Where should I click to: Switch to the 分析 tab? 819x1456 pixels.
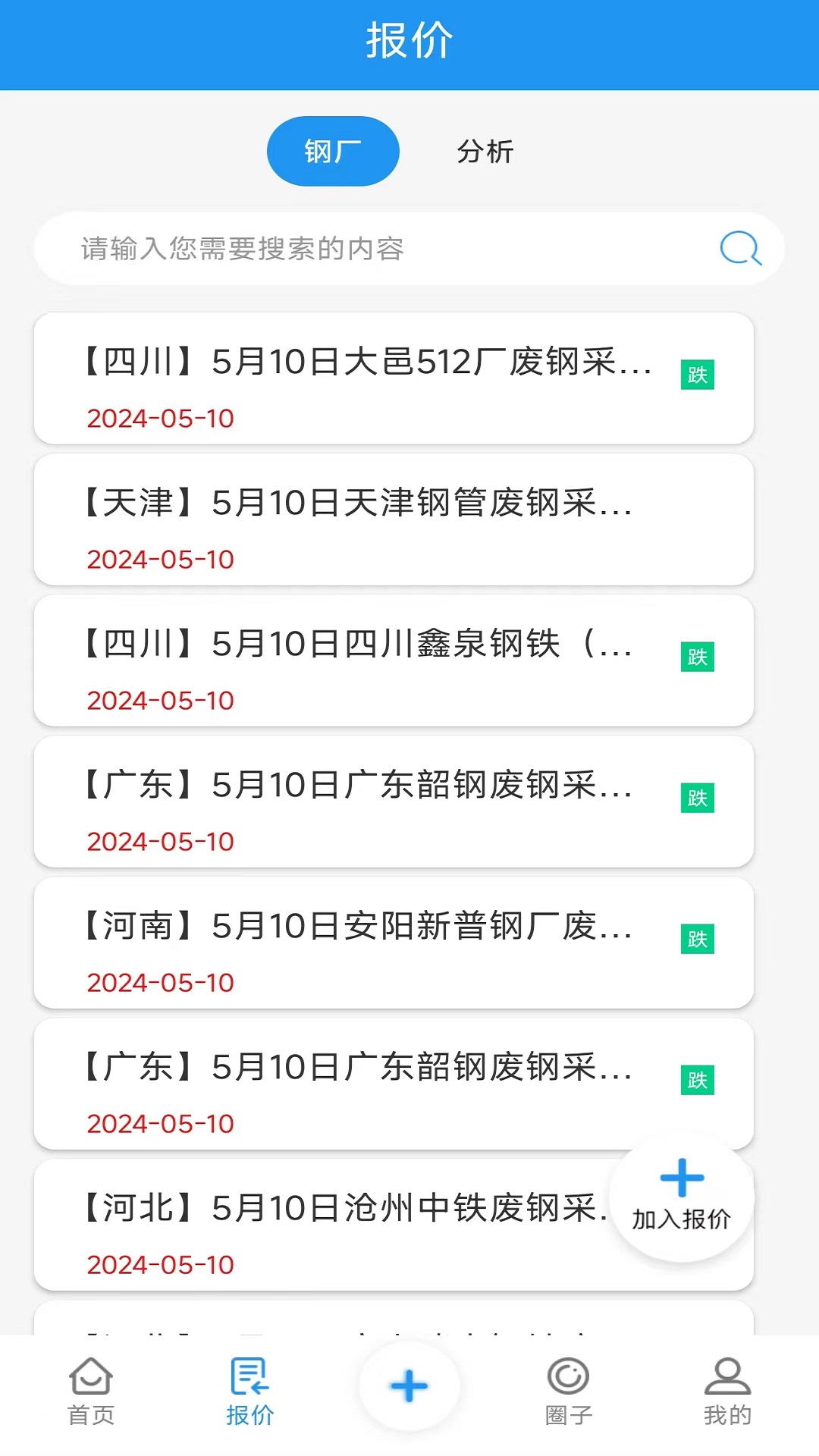[x=485, y=152]
